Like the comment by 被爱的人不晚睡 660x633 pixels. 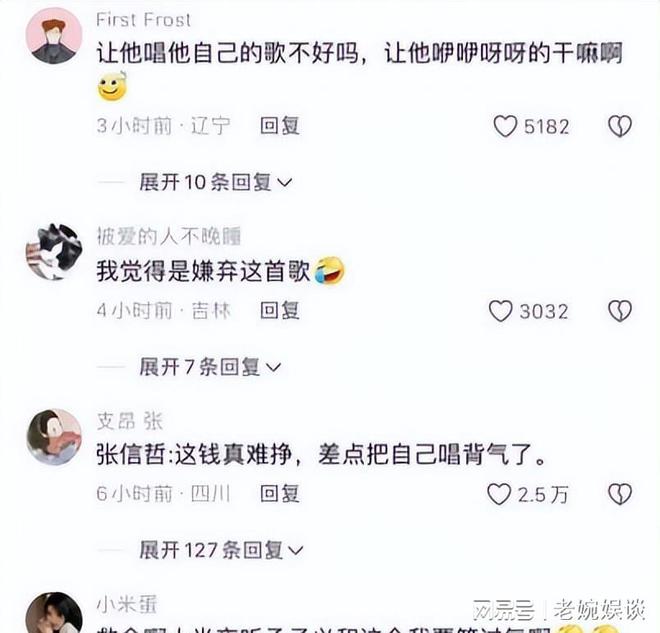pos(501,311)
